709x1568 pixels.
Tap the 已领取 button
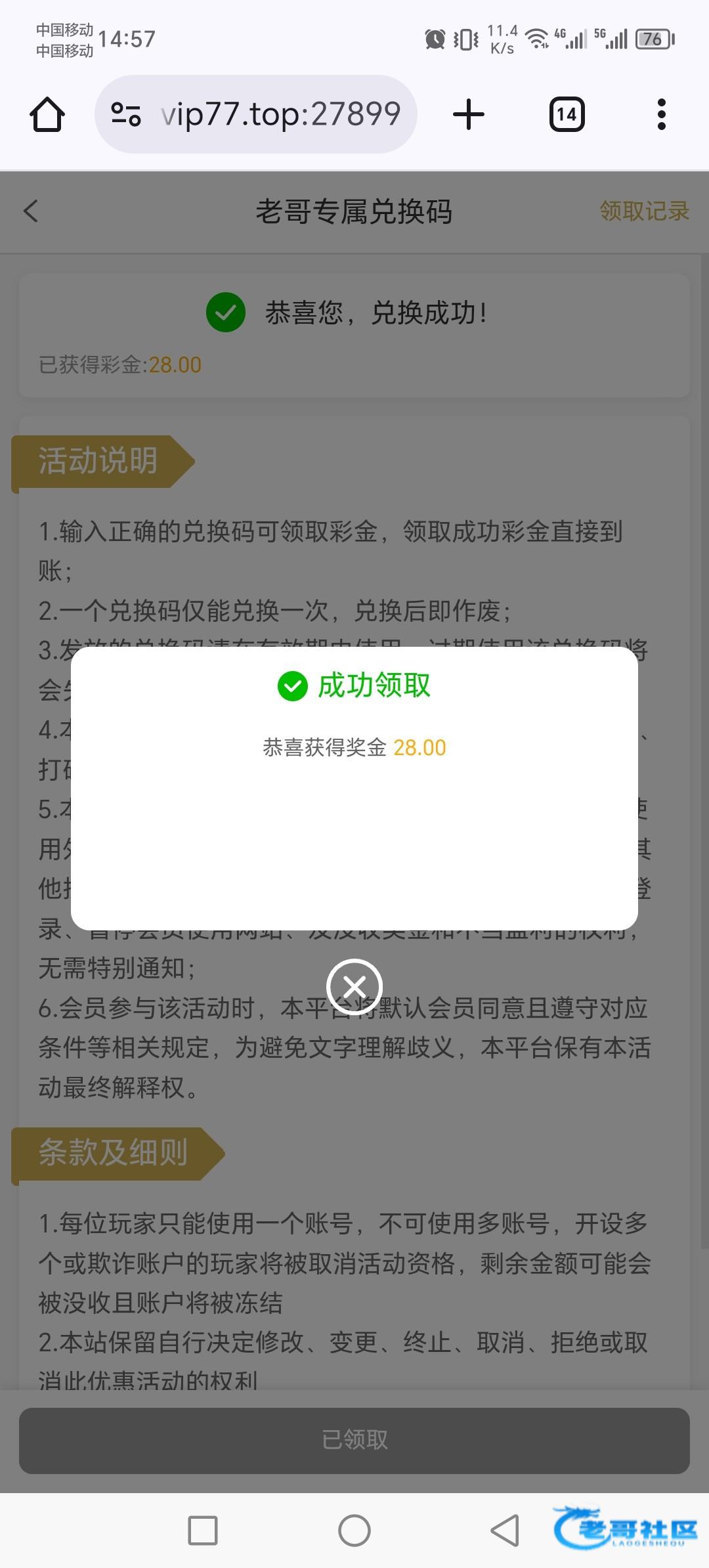354,1439
